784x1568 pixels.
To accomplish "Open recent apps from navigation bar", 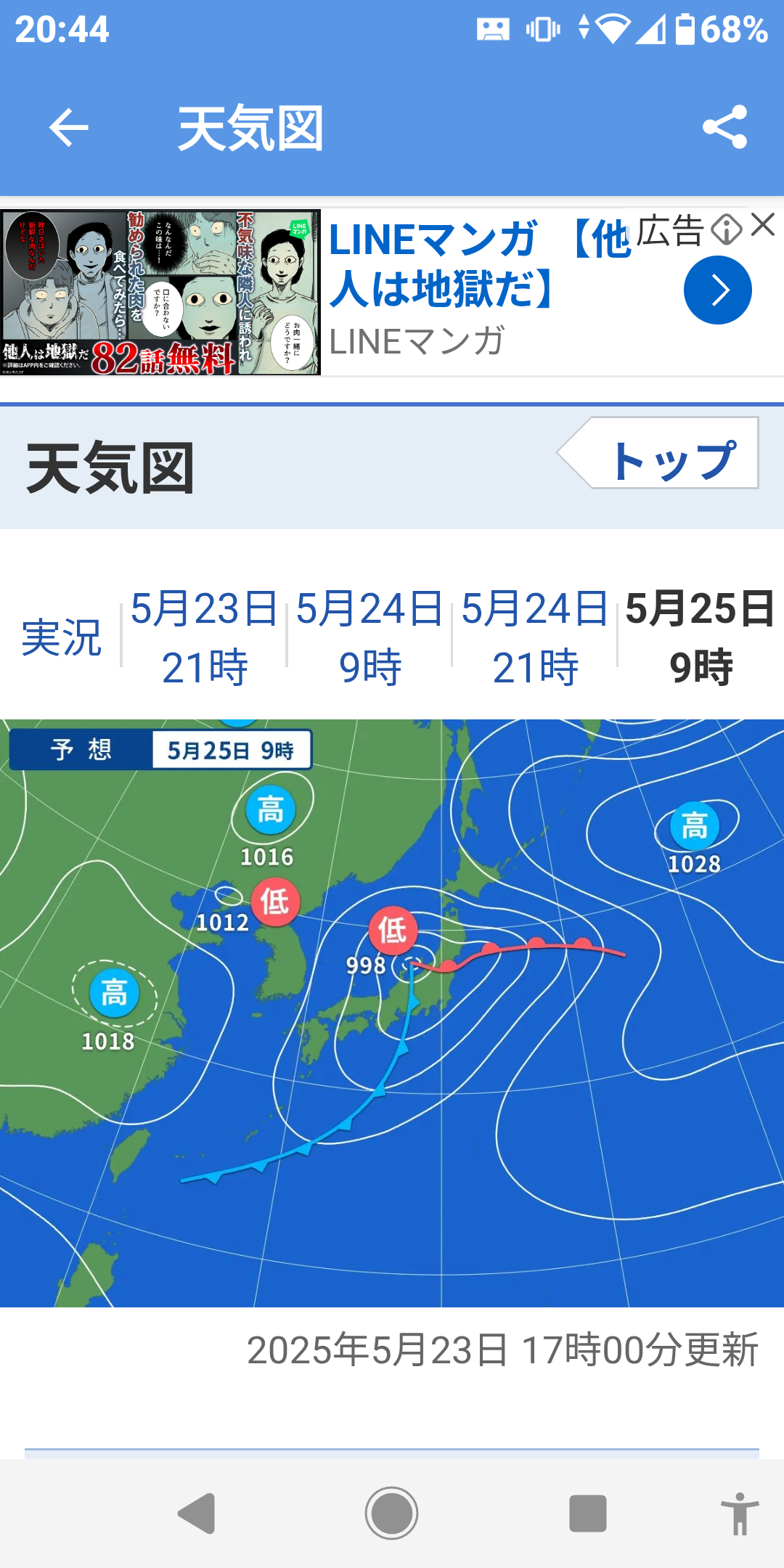I will tap(587, 1514).
